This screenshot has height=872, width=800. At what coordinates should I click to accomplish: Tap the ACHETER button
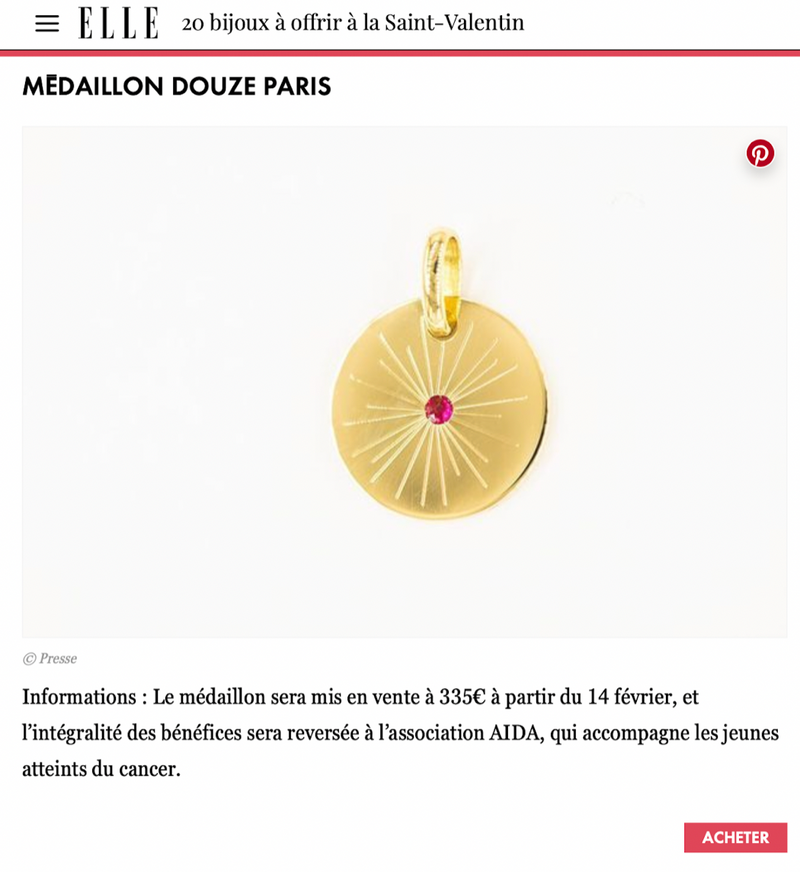point(735,837)
